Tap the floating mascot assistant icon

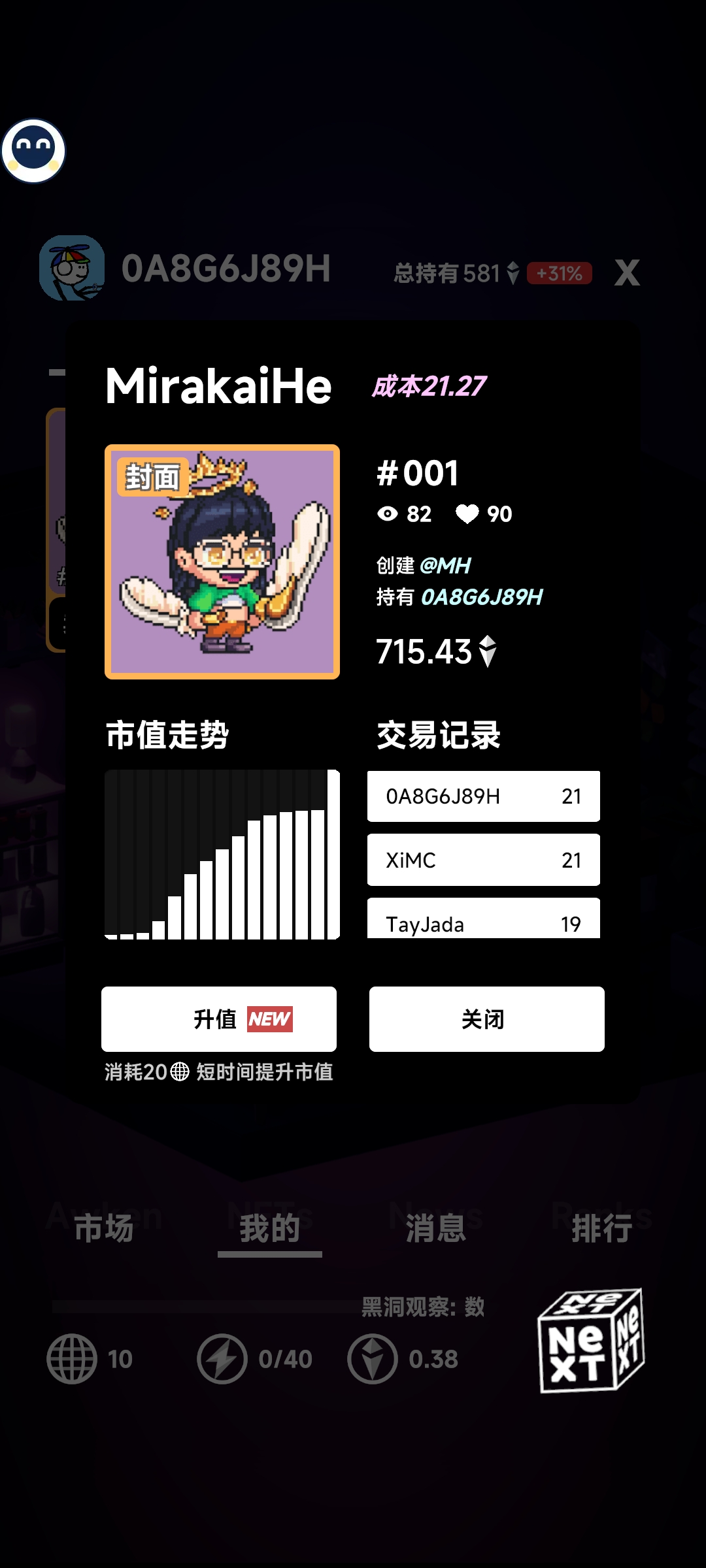[x=33, y=150]
